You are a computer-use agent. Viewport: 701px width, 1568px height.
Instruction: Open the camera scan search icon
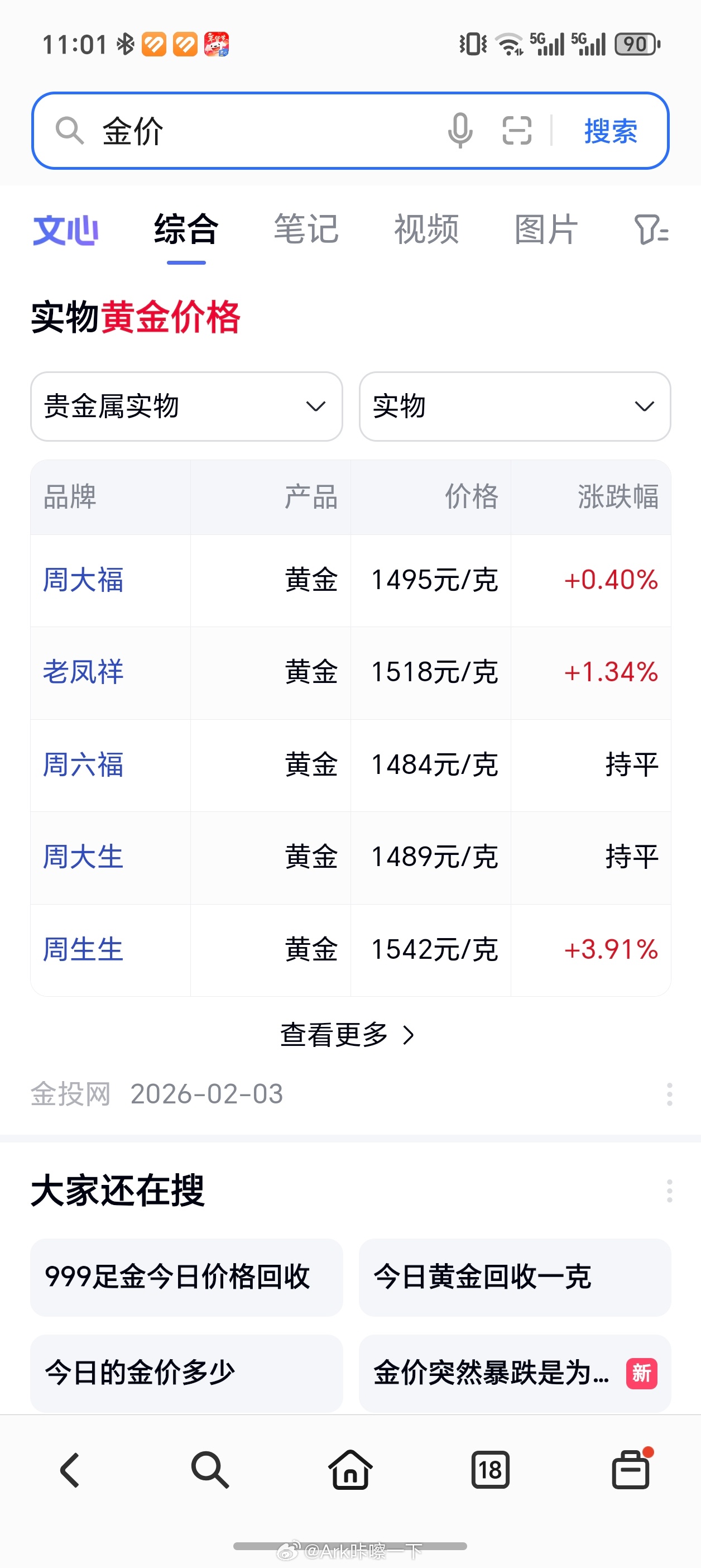[516, 130]
